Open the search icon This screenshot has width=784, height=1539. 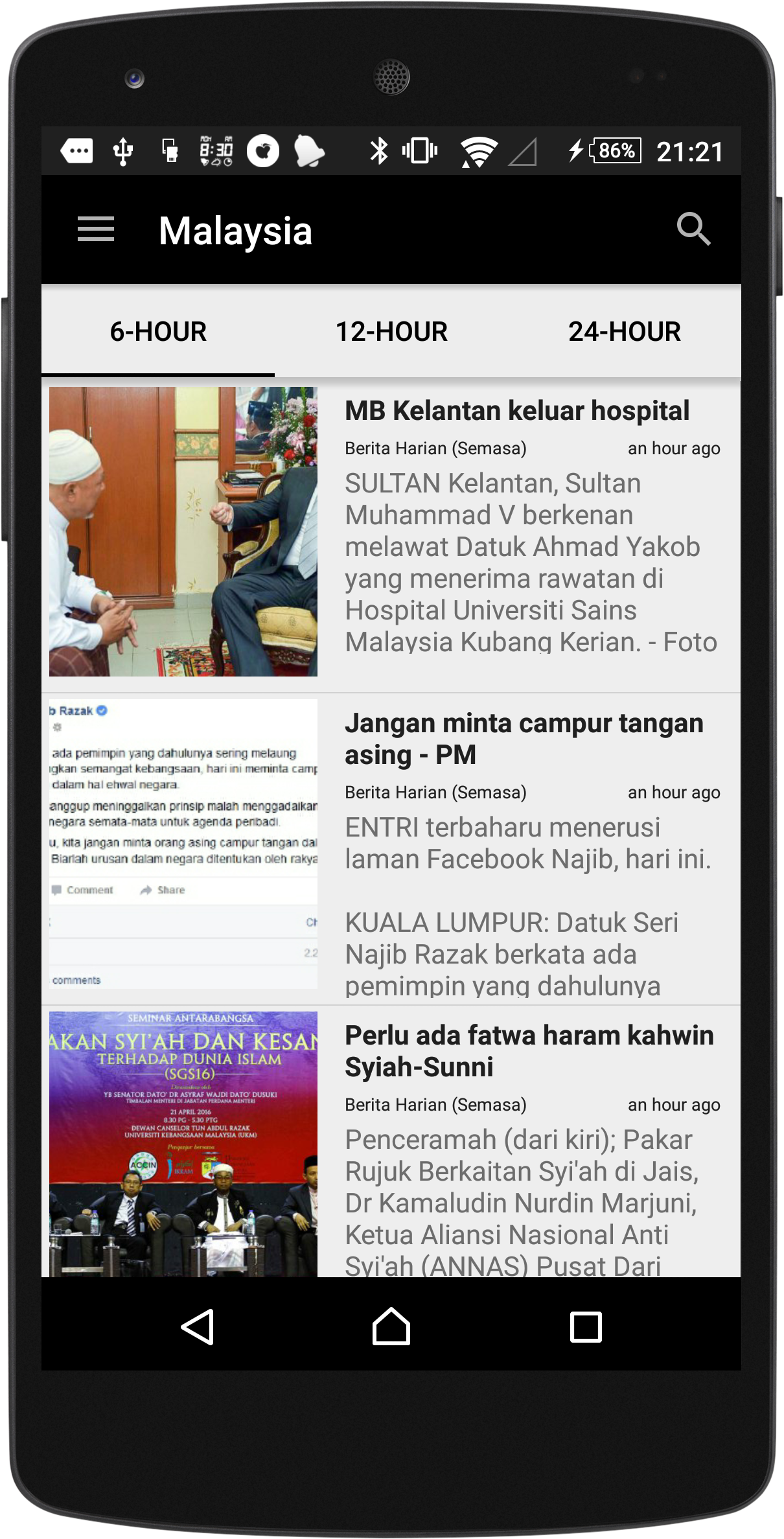[x=693, y=229]
